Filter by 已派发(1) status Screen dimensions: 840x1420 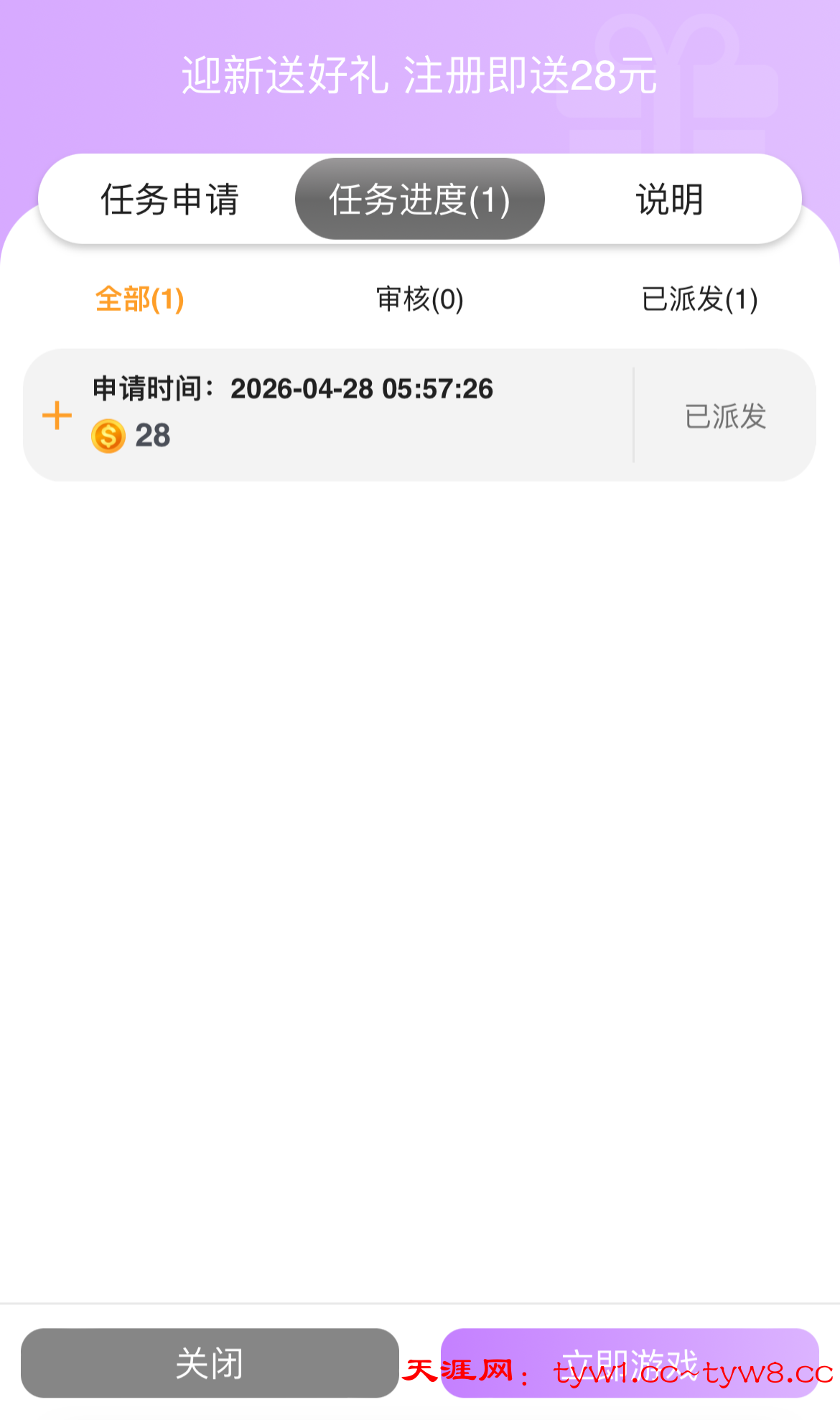pyautogui.click(x=699, y=299)
